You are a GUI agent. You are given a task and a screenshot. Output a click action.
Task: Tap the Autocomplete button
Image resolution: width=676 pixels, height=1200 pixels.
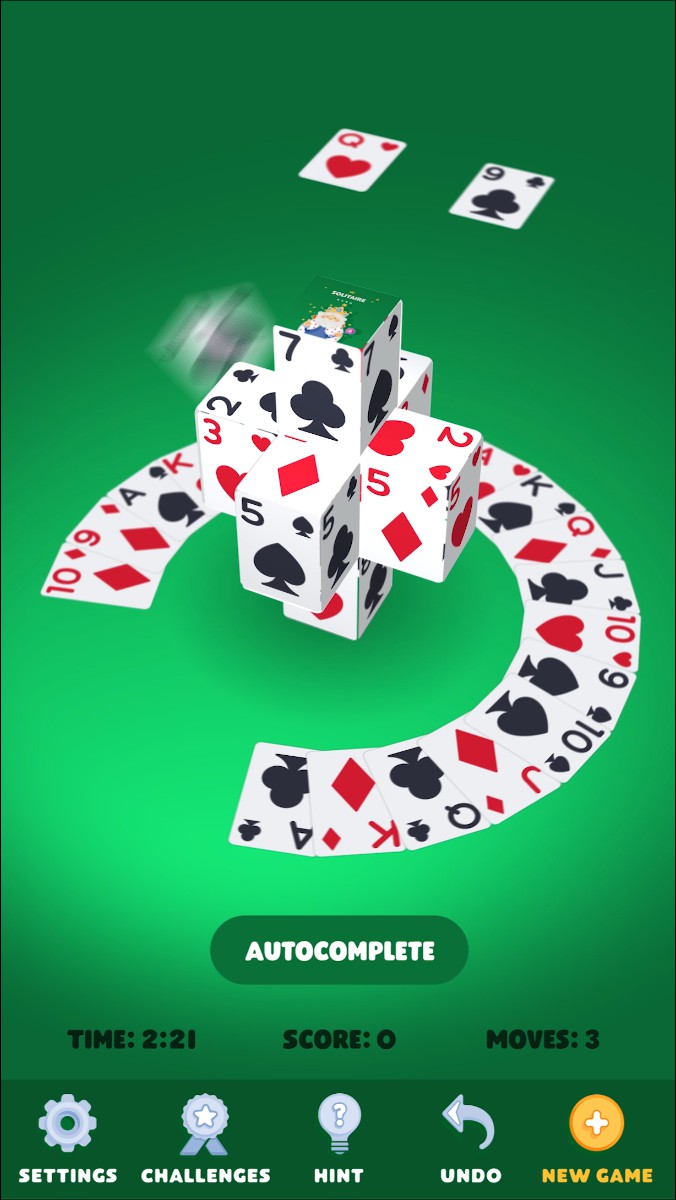coord(339,950)
